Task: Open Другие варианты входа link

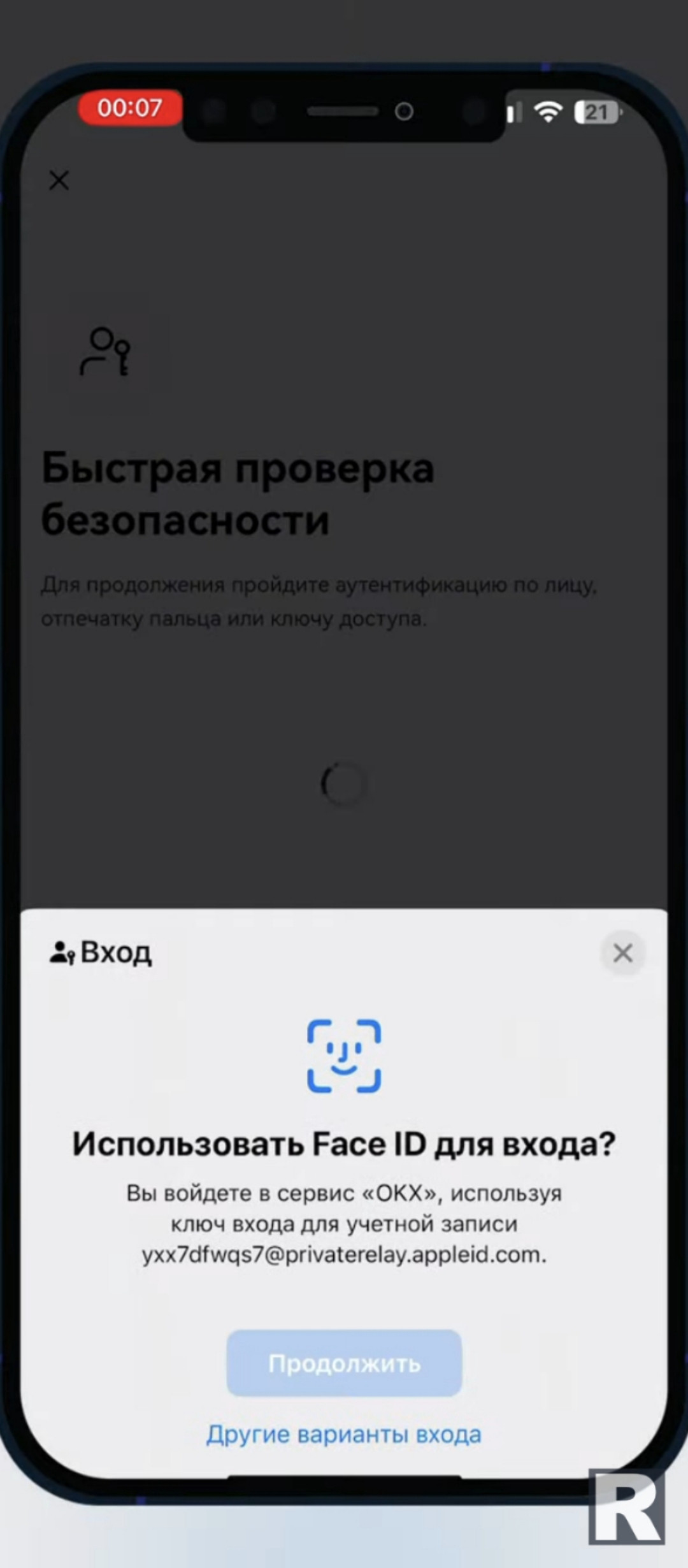Action: (344, 1434)
